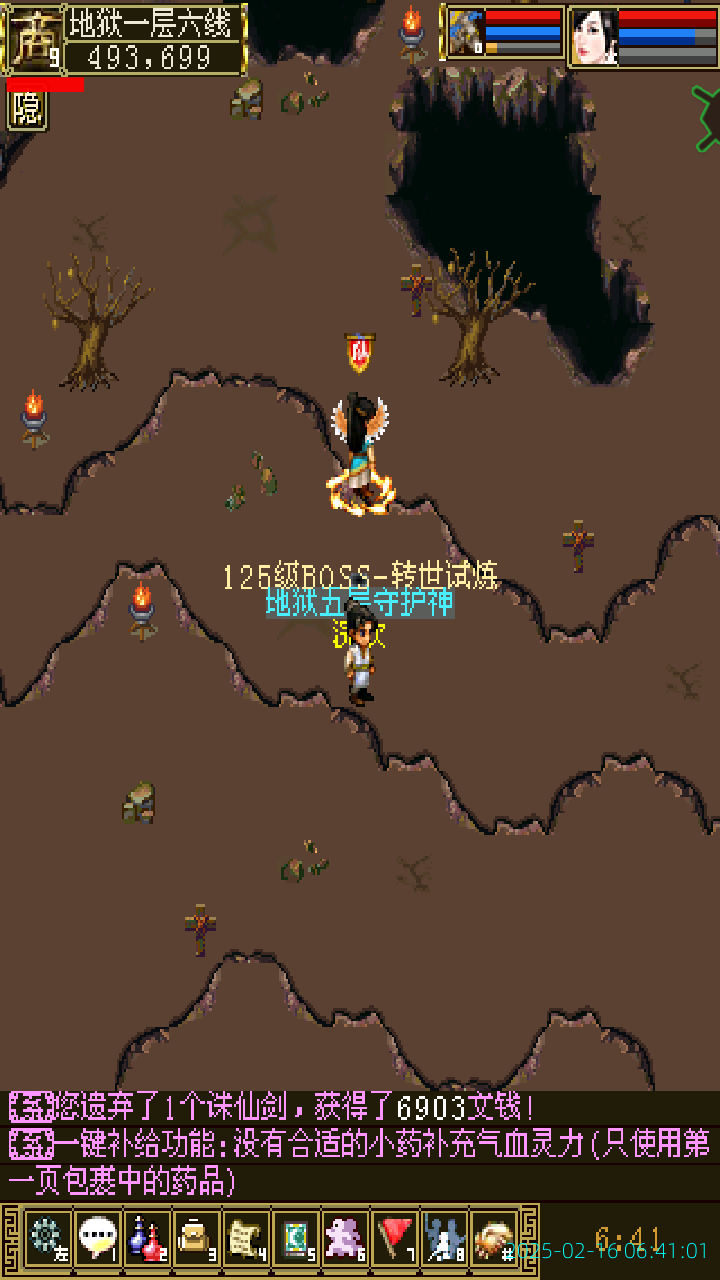Viewport: 720px width, 1280px height.
Task: Tap the last shortcut marked #
Action: (x=494, y=1238)
